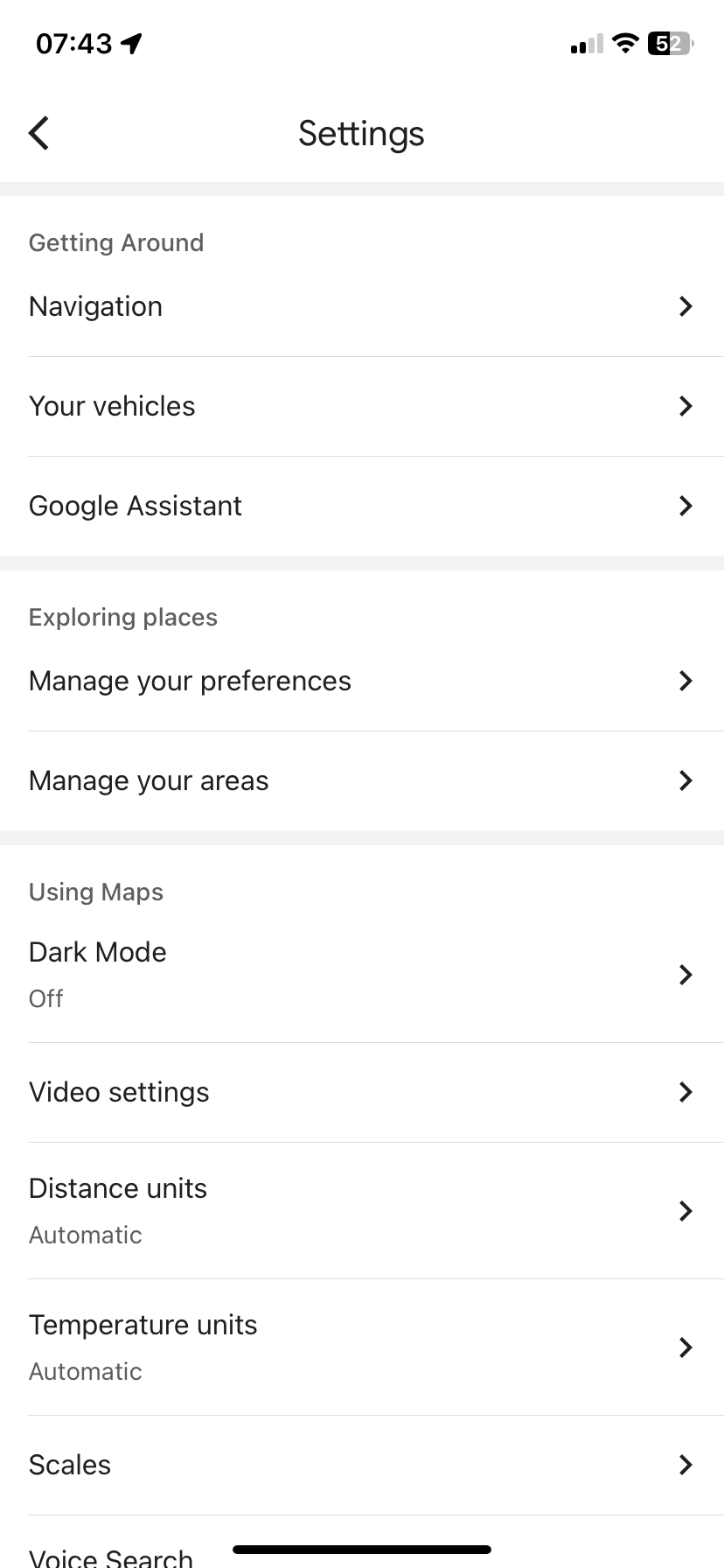The width and height of the screenshot is (724, 1568).
Task: Open Scales setting
Action: (x=361, y=1466)
